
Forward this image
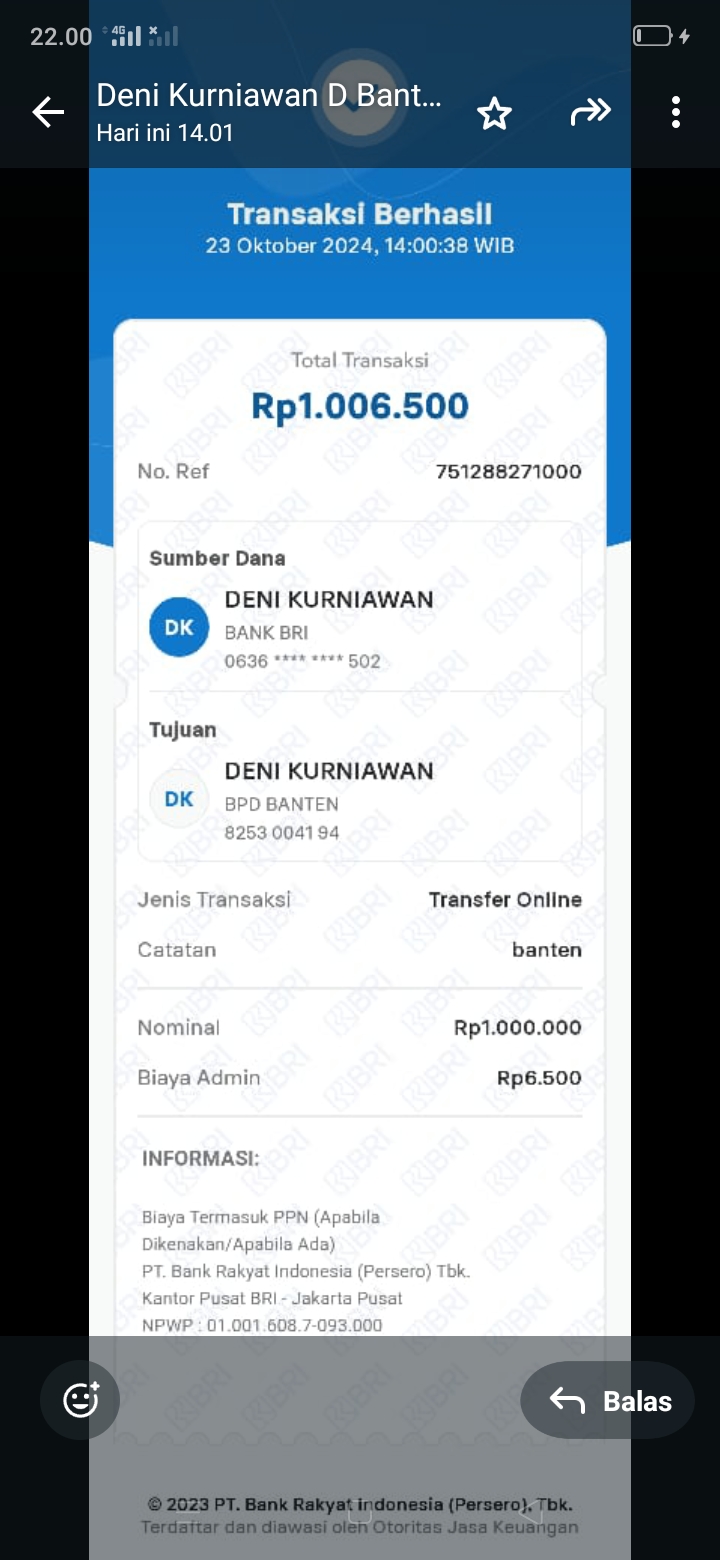(590, 112)
